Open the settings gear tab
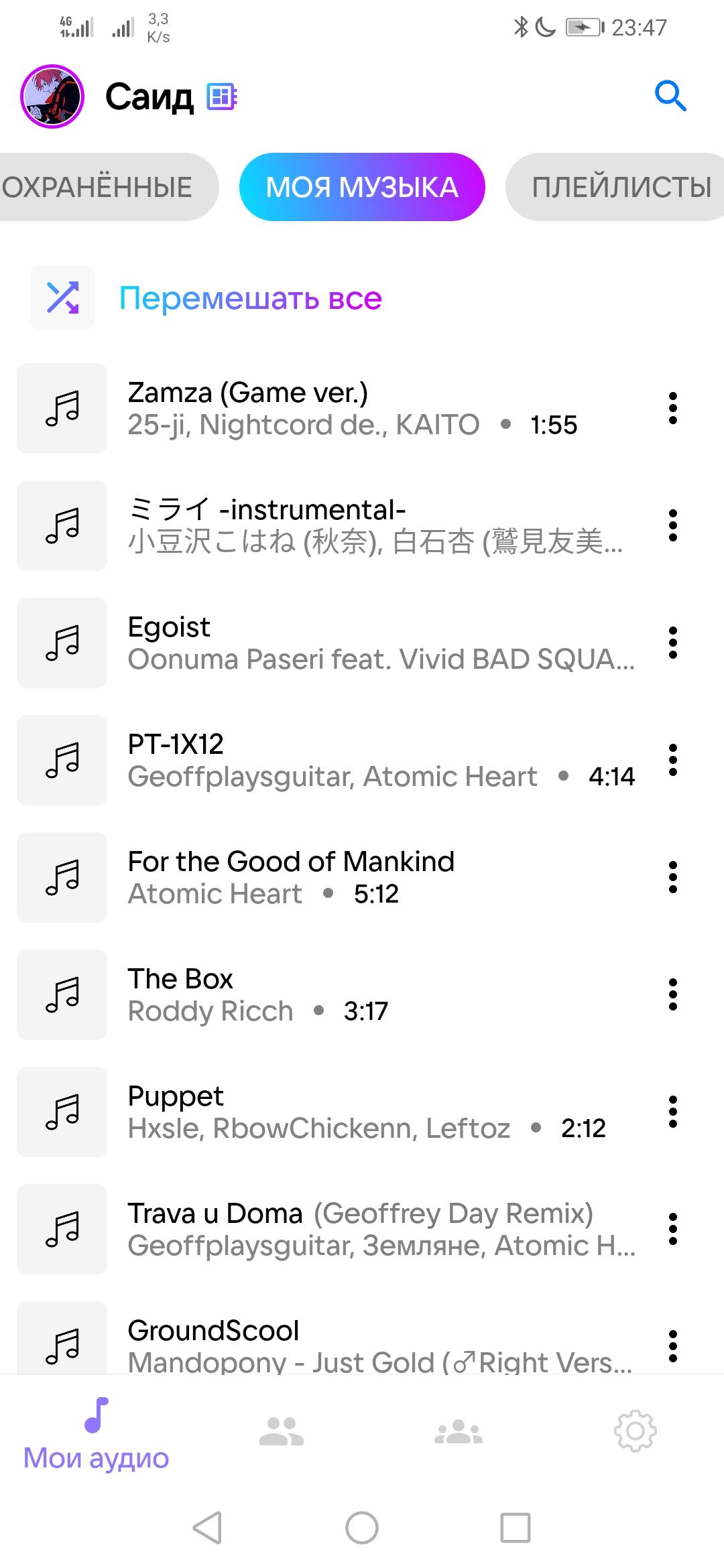Screen dimensions: 724x1568 (x=635, y=1431)
